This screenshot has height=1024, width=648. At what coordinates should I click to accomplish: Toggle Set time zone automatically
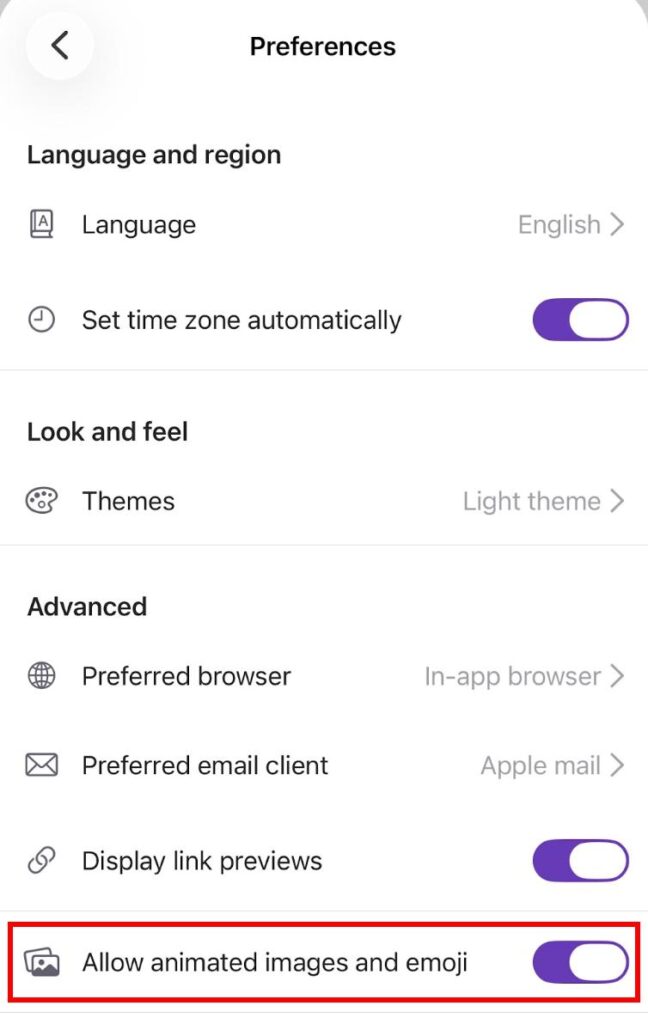click(x=580, y=321)
